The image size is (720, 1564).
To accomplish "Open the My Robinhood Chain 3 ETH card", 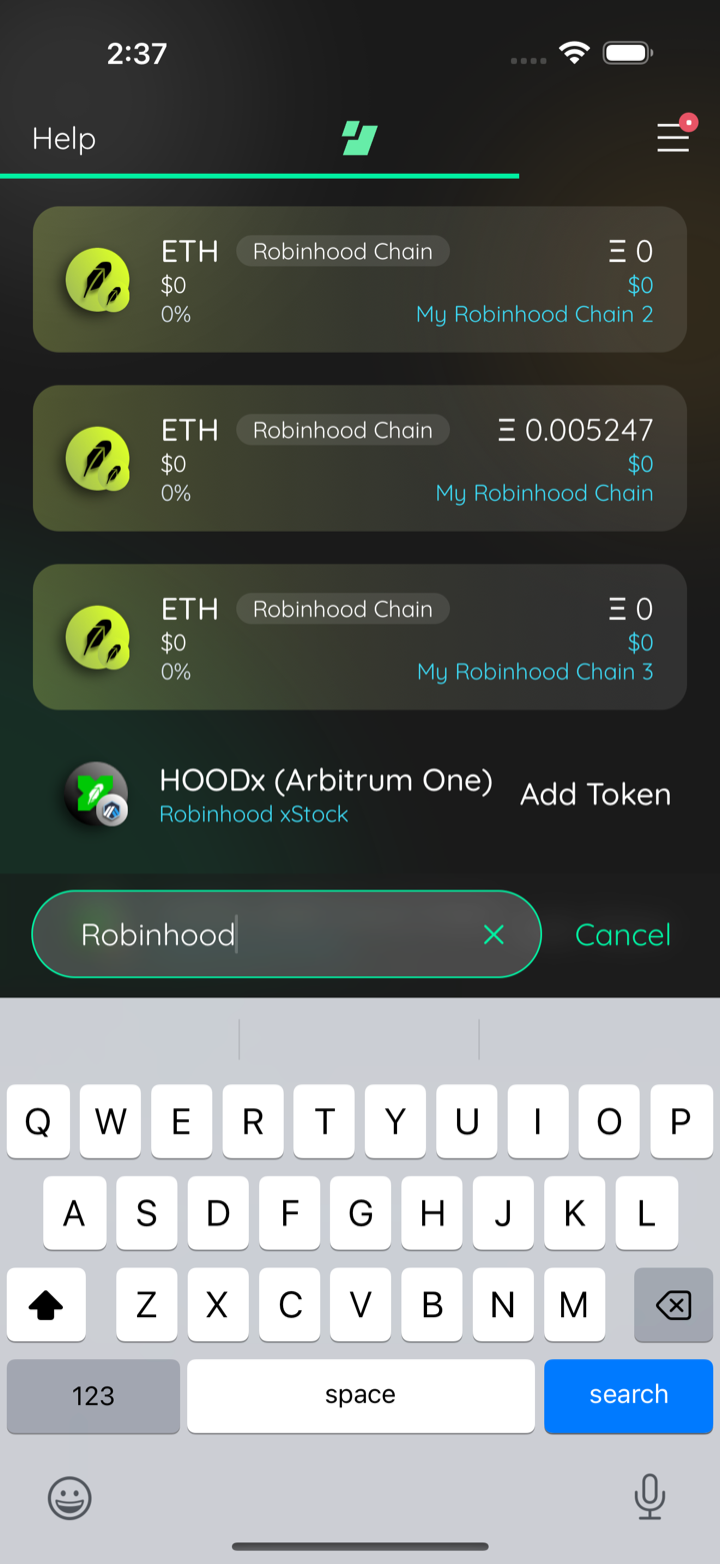I will point(360,637).
